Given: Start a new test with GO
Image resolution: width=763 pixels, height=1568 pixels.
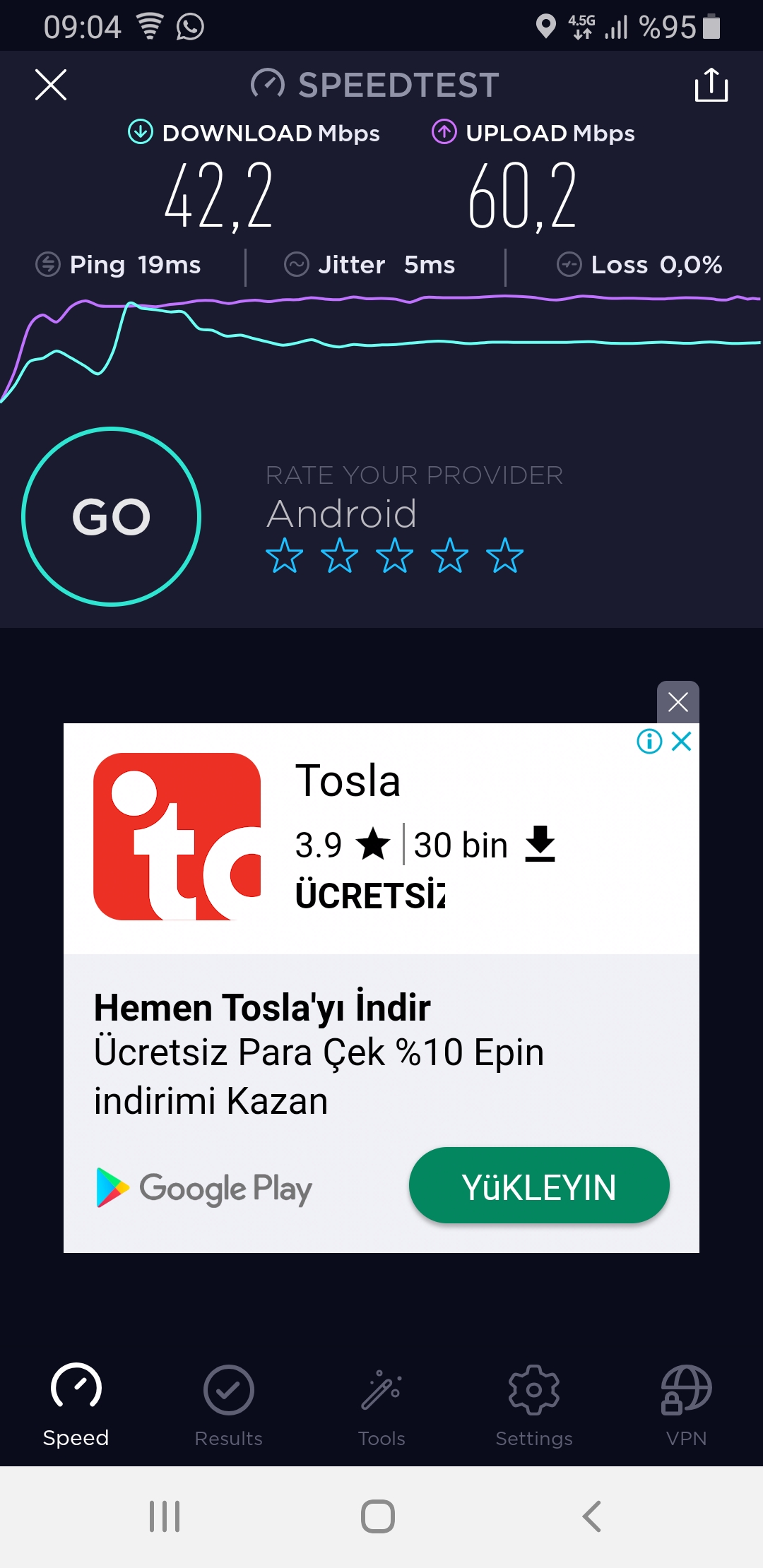Looking at the screenshot, I should tap(112, 516).
